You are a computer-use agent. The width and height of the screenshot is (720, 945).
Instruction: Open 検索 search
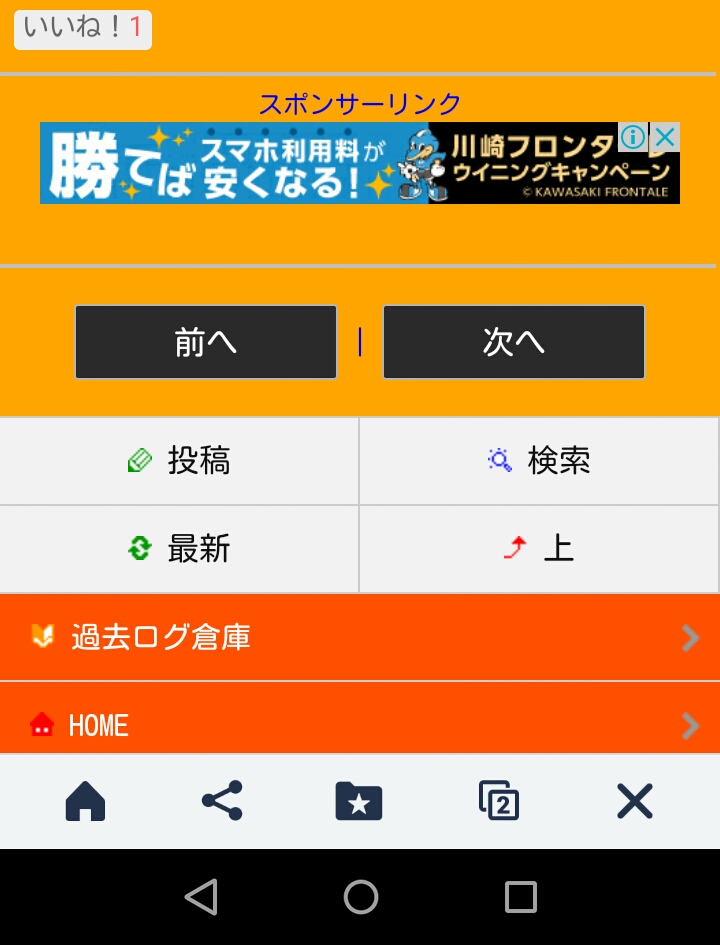click(539, 461)
